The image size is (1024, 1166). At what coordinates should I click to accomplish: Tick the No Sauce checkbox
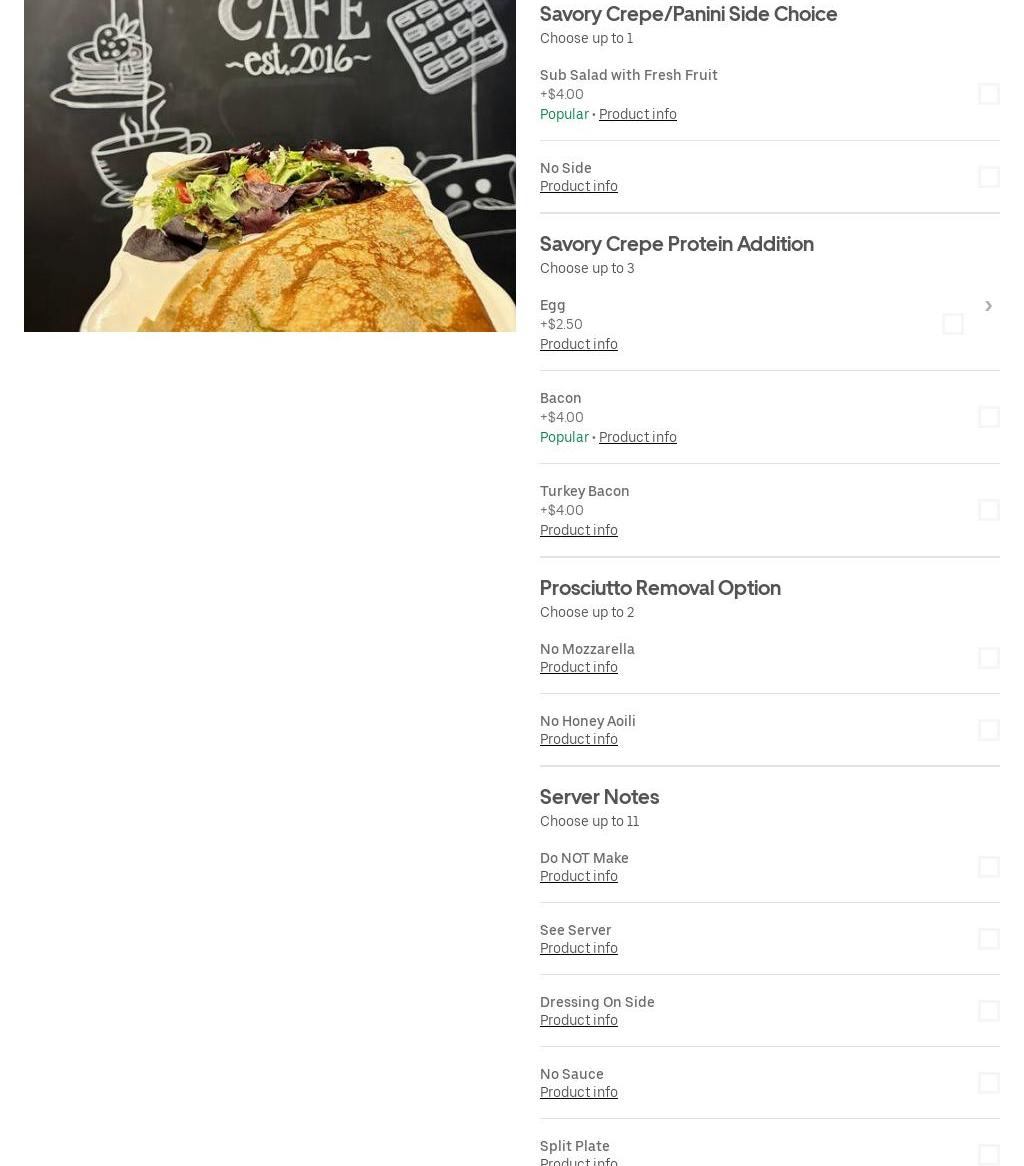coord(988,1083)
